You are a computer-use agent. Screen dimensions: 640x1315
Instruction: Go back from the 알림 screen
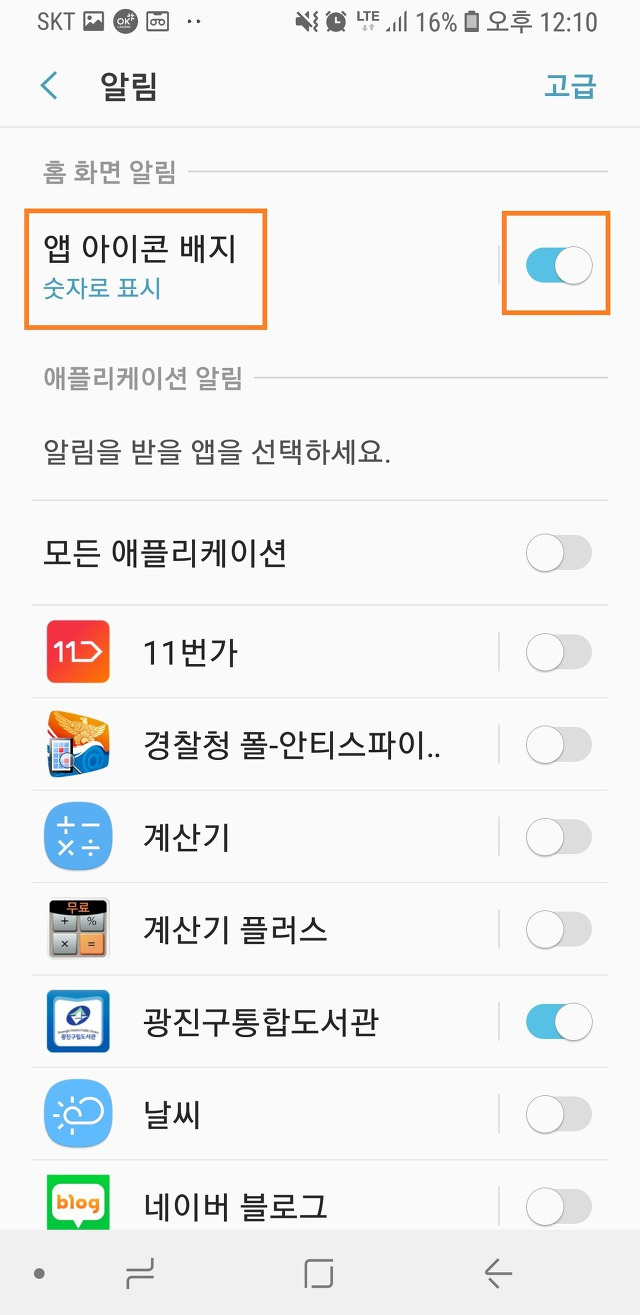(49, 86)
